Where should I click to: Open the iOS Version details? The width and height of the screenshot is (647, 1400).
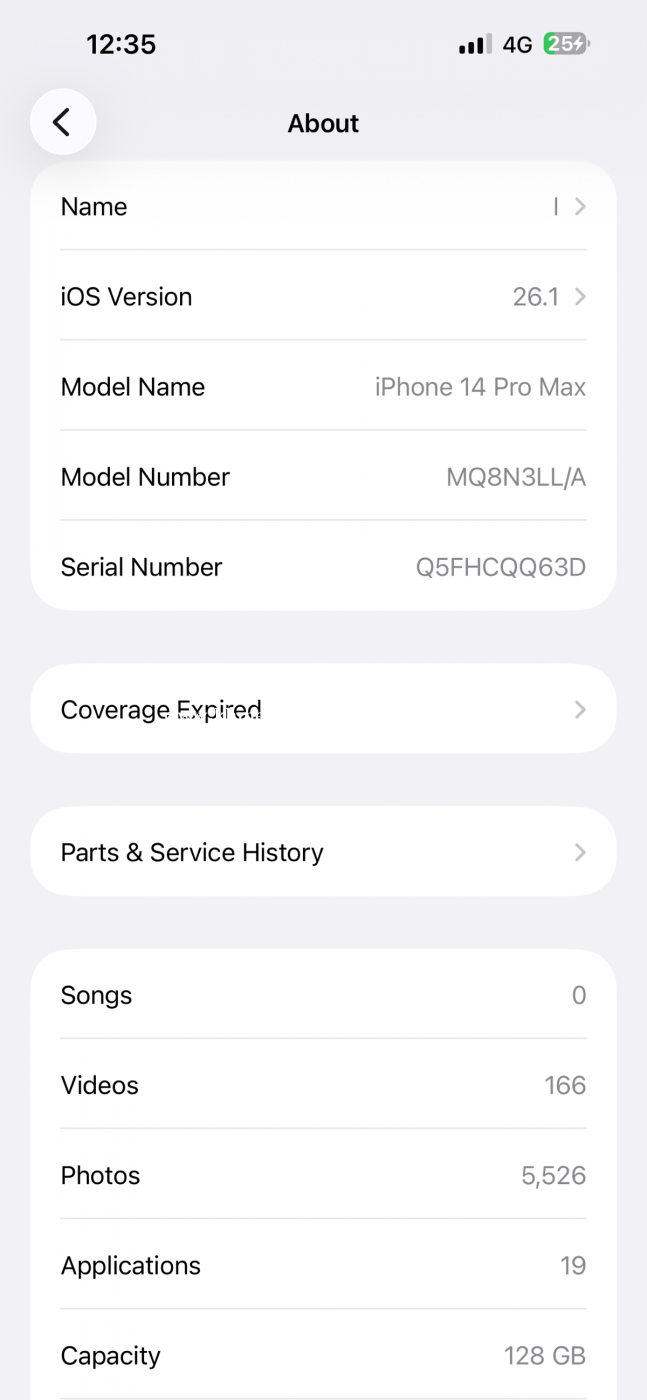click(x=323, y=297)
